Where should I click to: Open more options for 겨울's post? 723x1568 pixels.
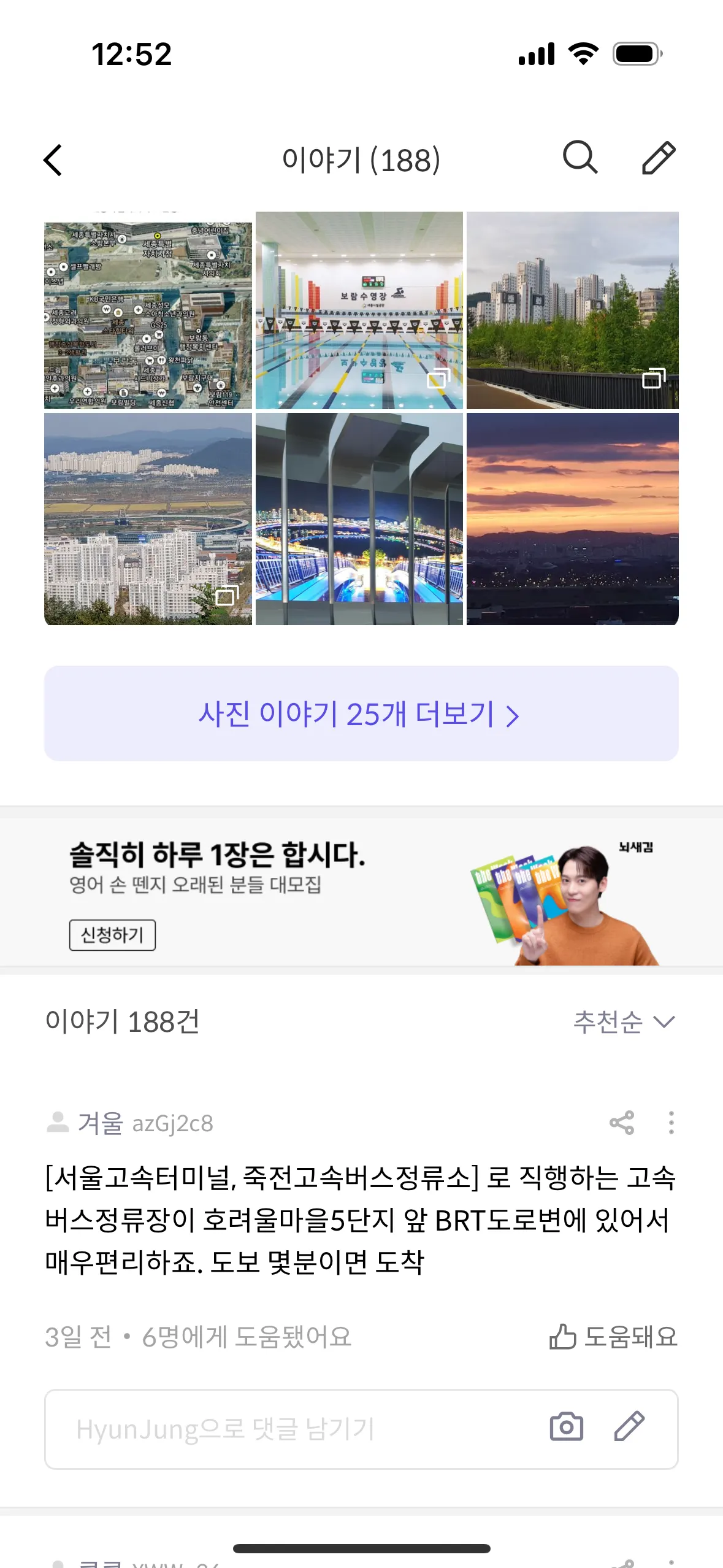(x=671, y=1123)
